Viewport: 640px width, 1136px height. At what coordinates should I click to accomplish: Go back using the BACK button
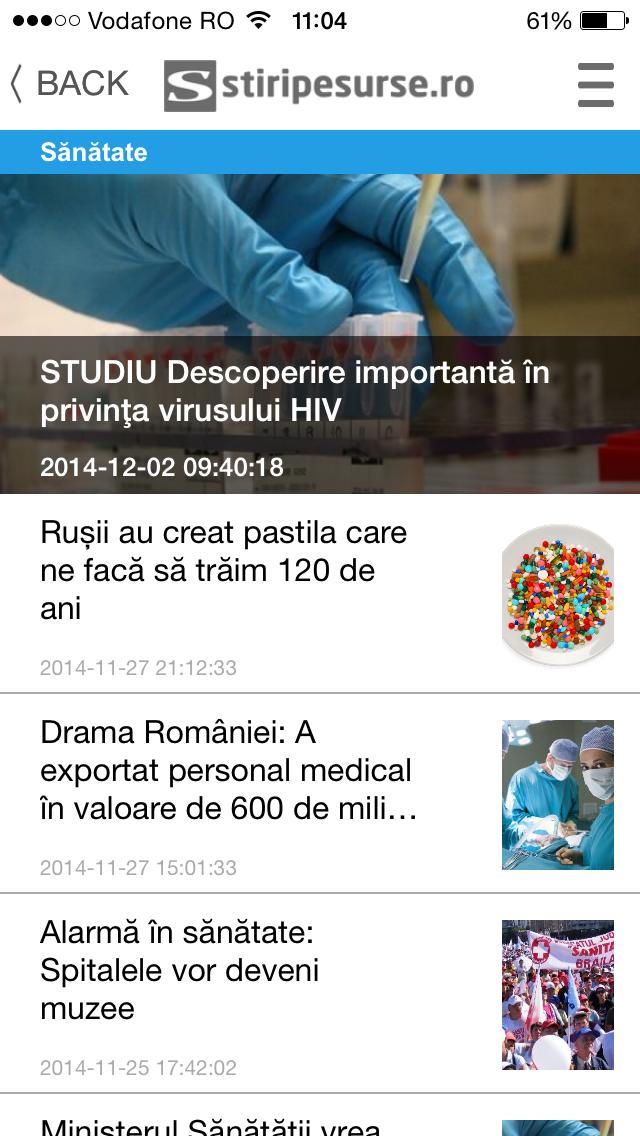pyautogui.click(x=70, y=84)
